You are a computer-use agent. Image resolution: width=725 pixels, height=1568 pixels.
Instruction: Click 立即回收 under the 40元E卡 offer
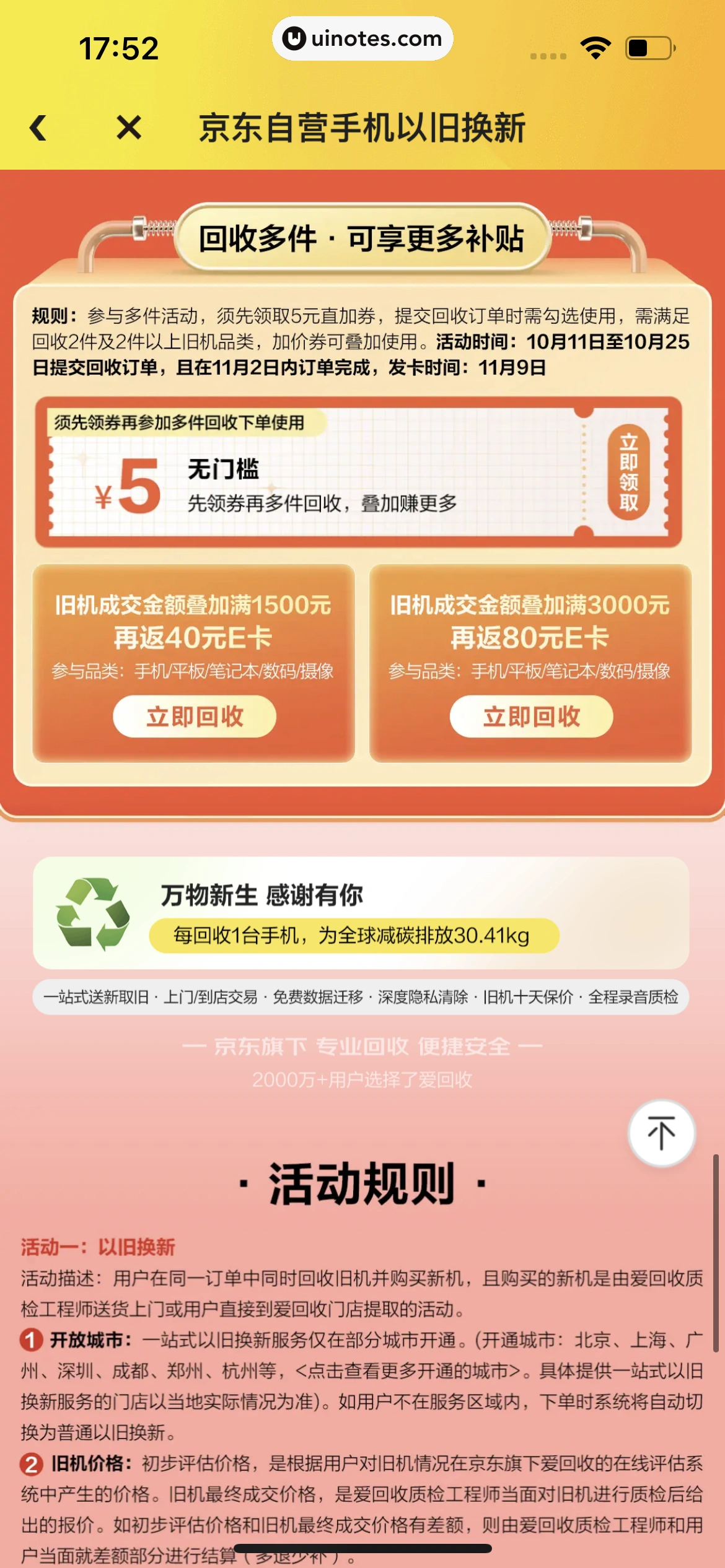pos(193,716)
